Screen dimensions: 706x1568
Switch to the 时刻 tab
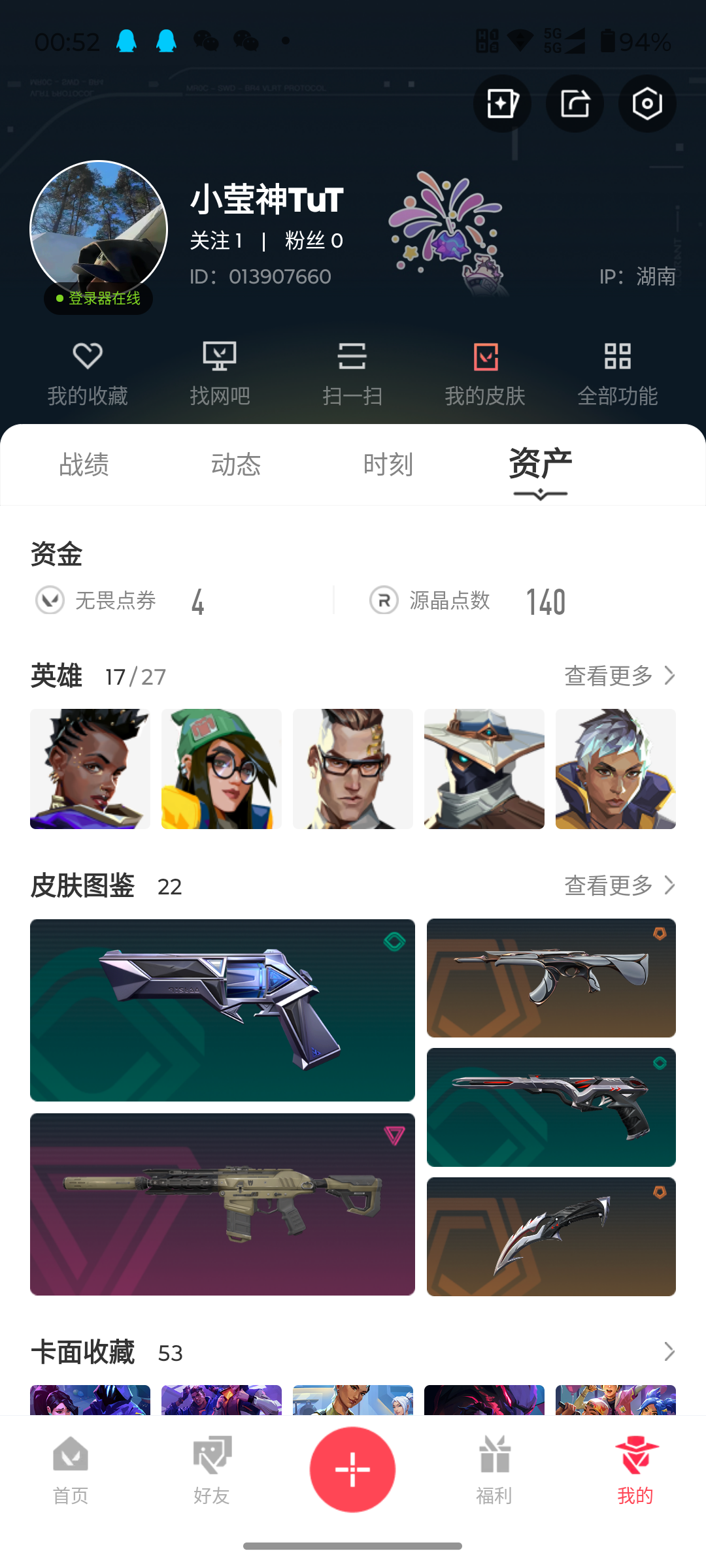[x=388, y=465]
